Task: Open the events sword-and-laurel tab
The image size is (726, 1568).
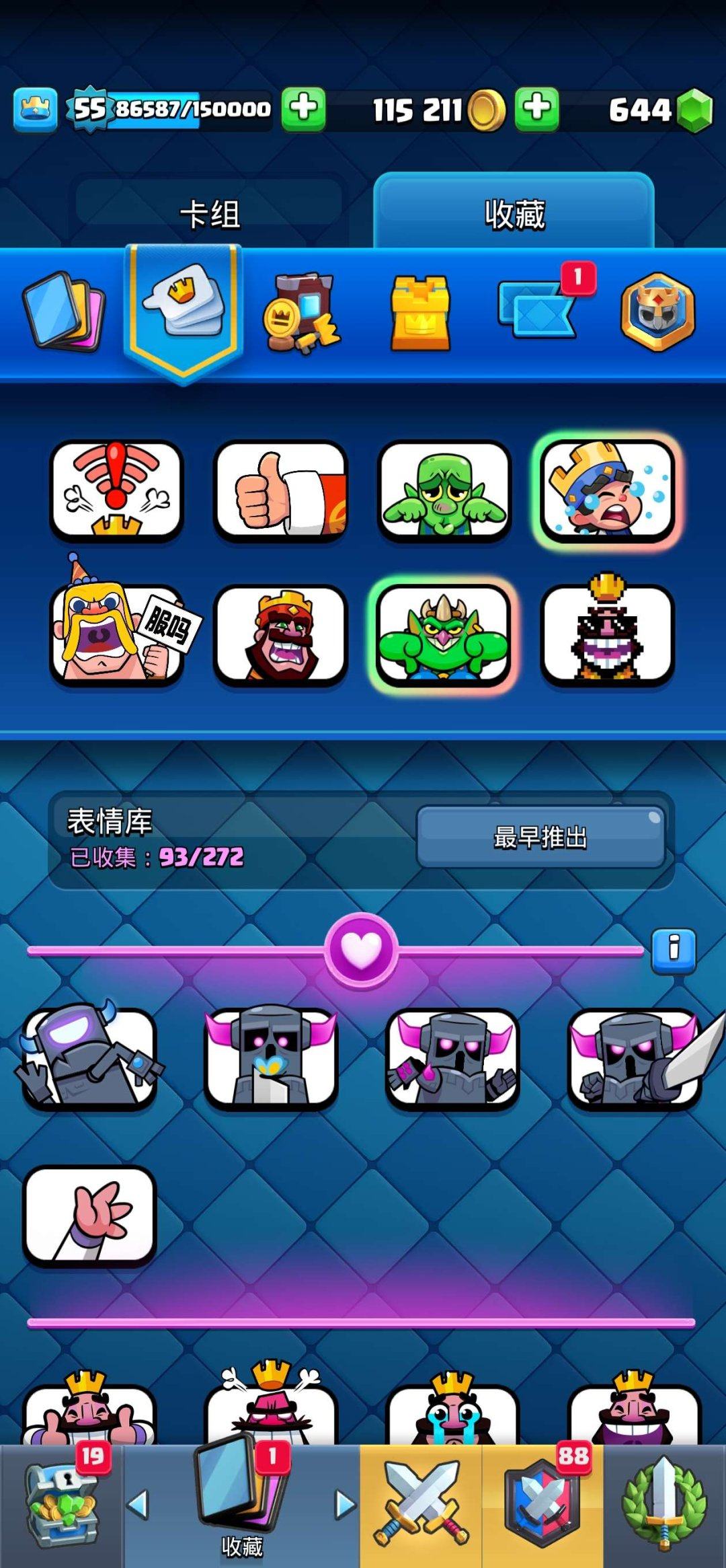Action: point(664,1505)
